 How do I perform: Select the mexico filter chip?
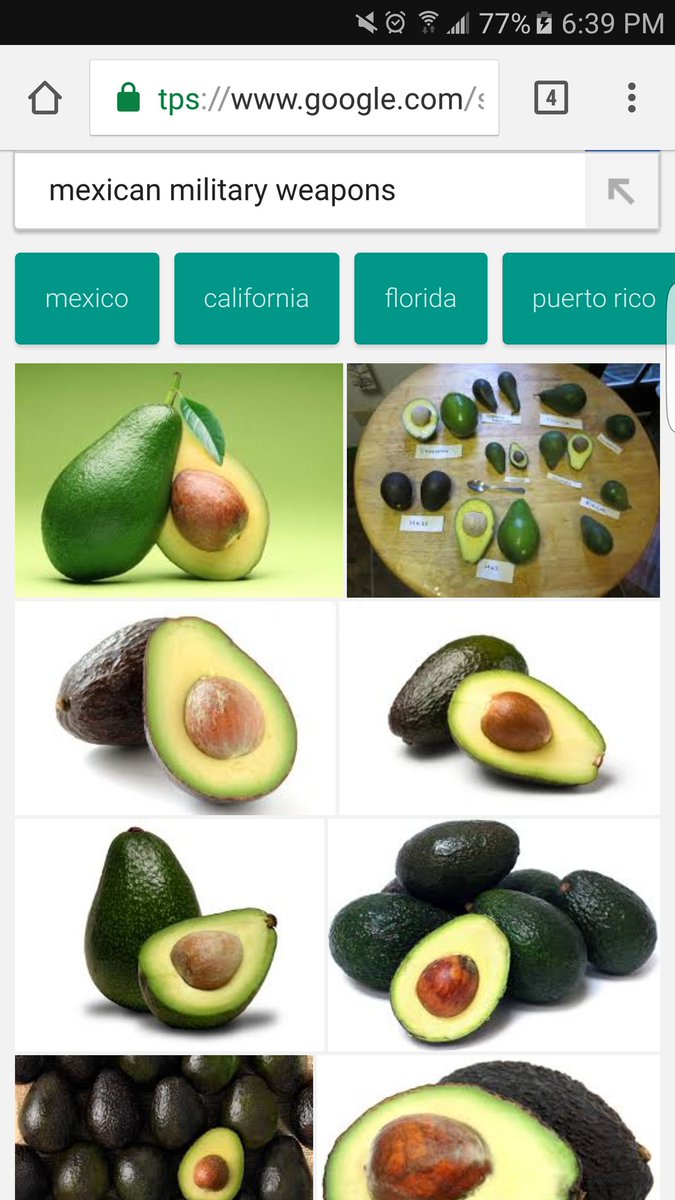87,298
